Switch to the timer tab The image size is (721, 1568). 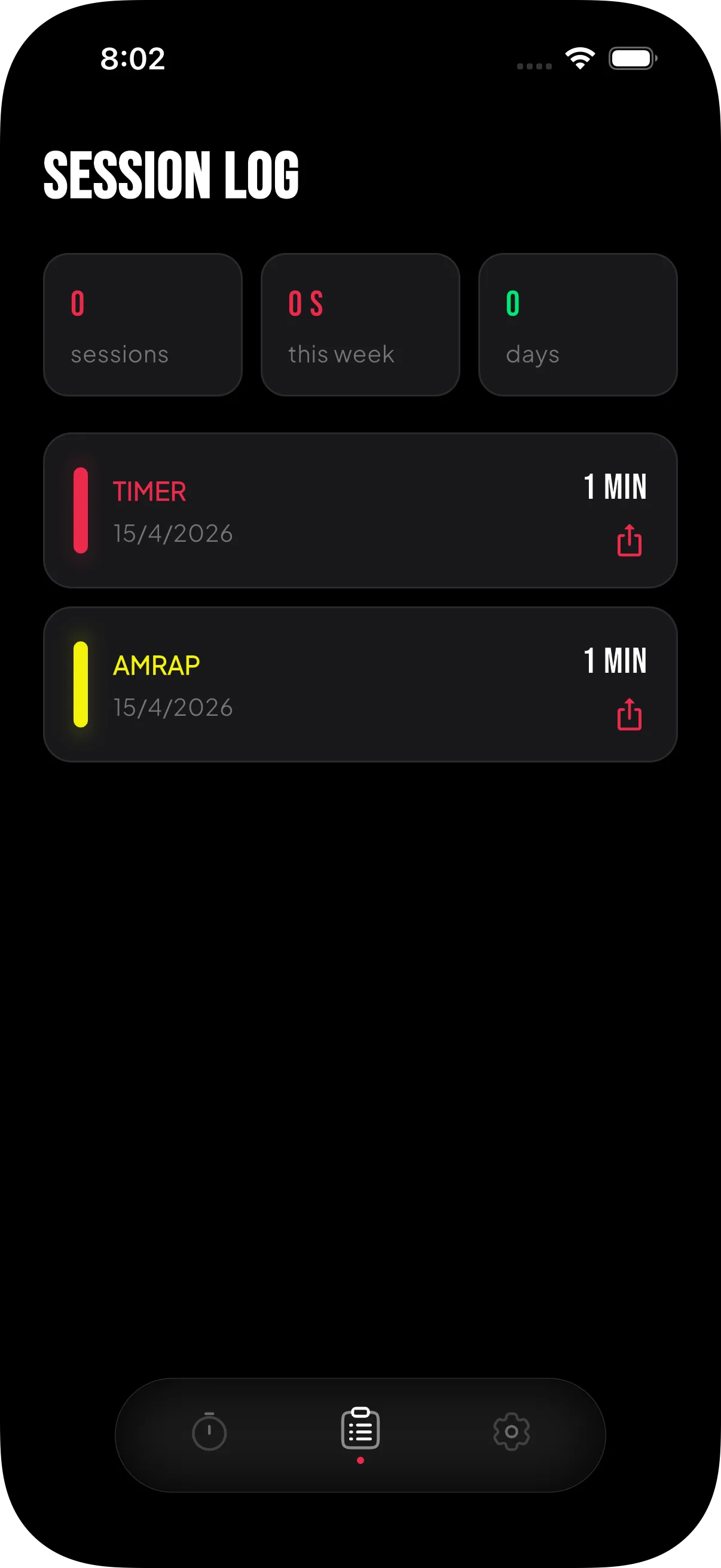(x=209, y=1432)
